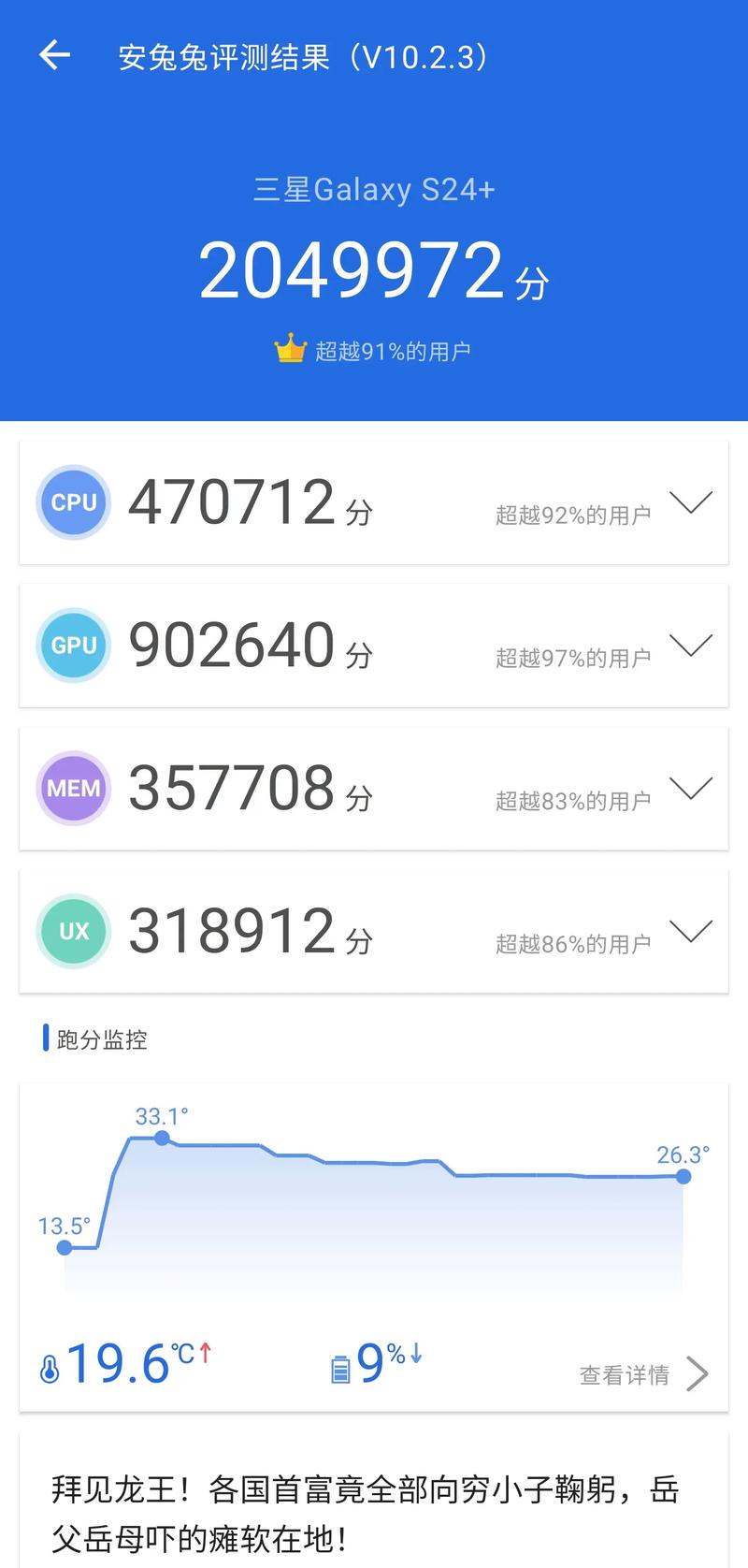Tap the back arrow at top left
Viewport: 748px width, 1568px height.
(x=53, y=54)
